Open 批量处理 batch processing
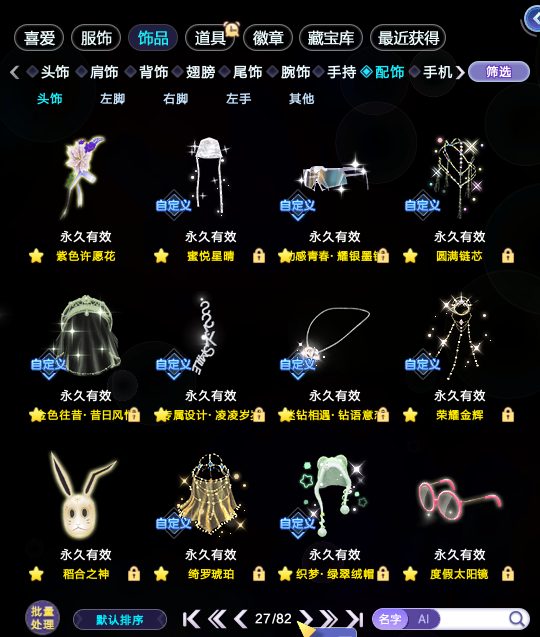Viewport: 540px width, 637px height. tap(43, 618)
